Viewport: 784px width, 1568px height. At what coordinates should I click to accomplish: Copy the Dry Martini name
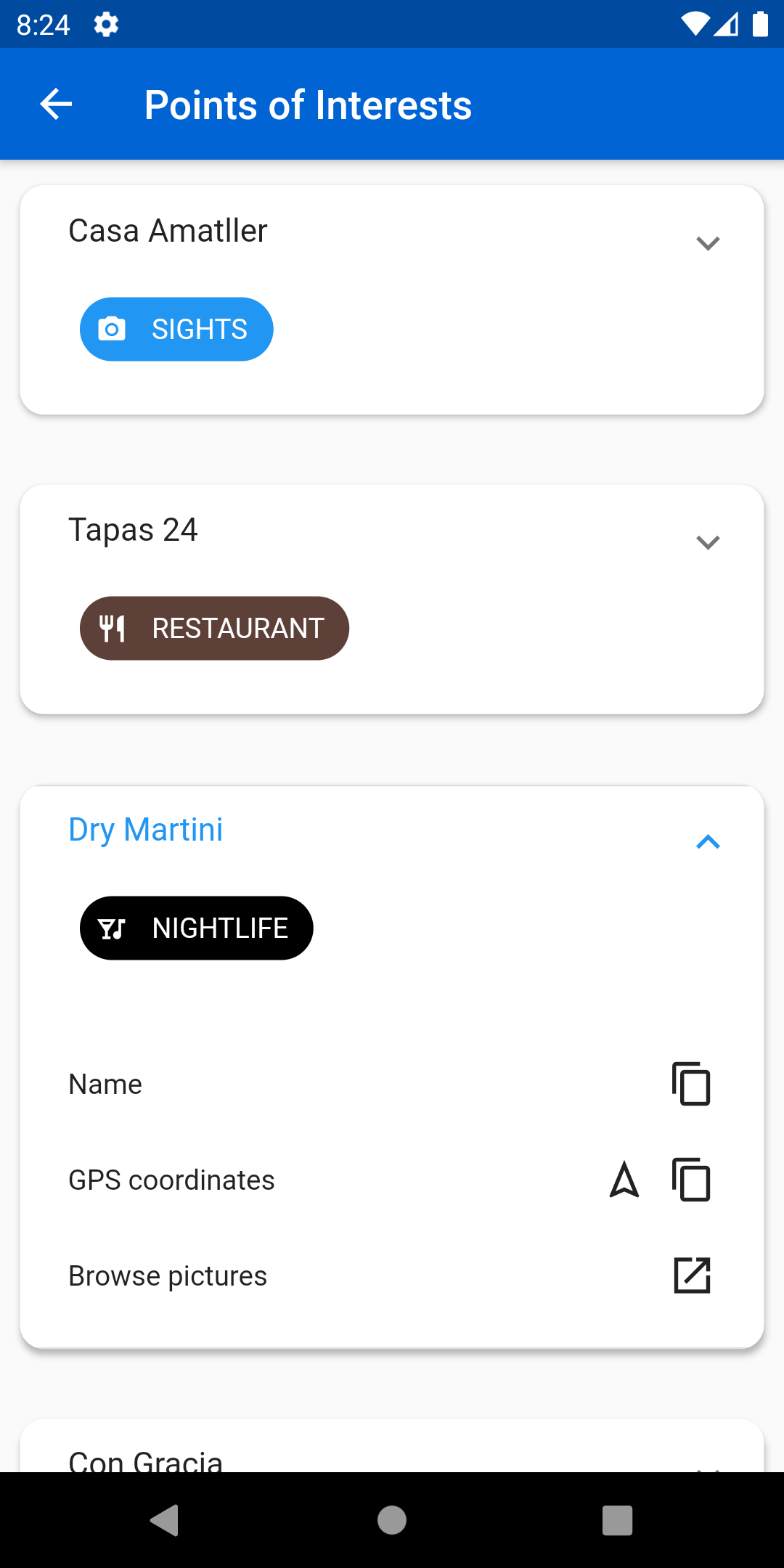(x=691, y=1084)
